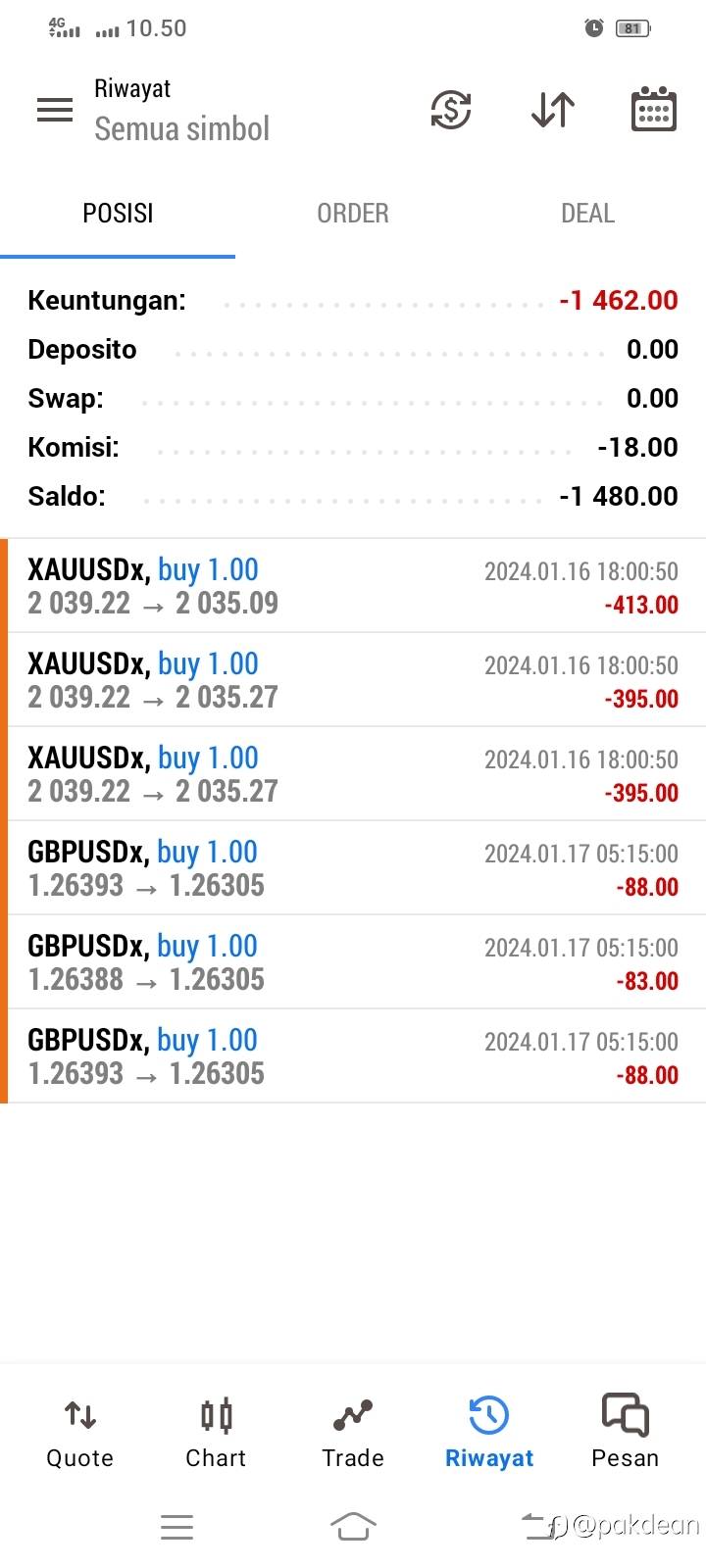Open the calendar date range picker

pyautogui.click(x=653, y=110)
